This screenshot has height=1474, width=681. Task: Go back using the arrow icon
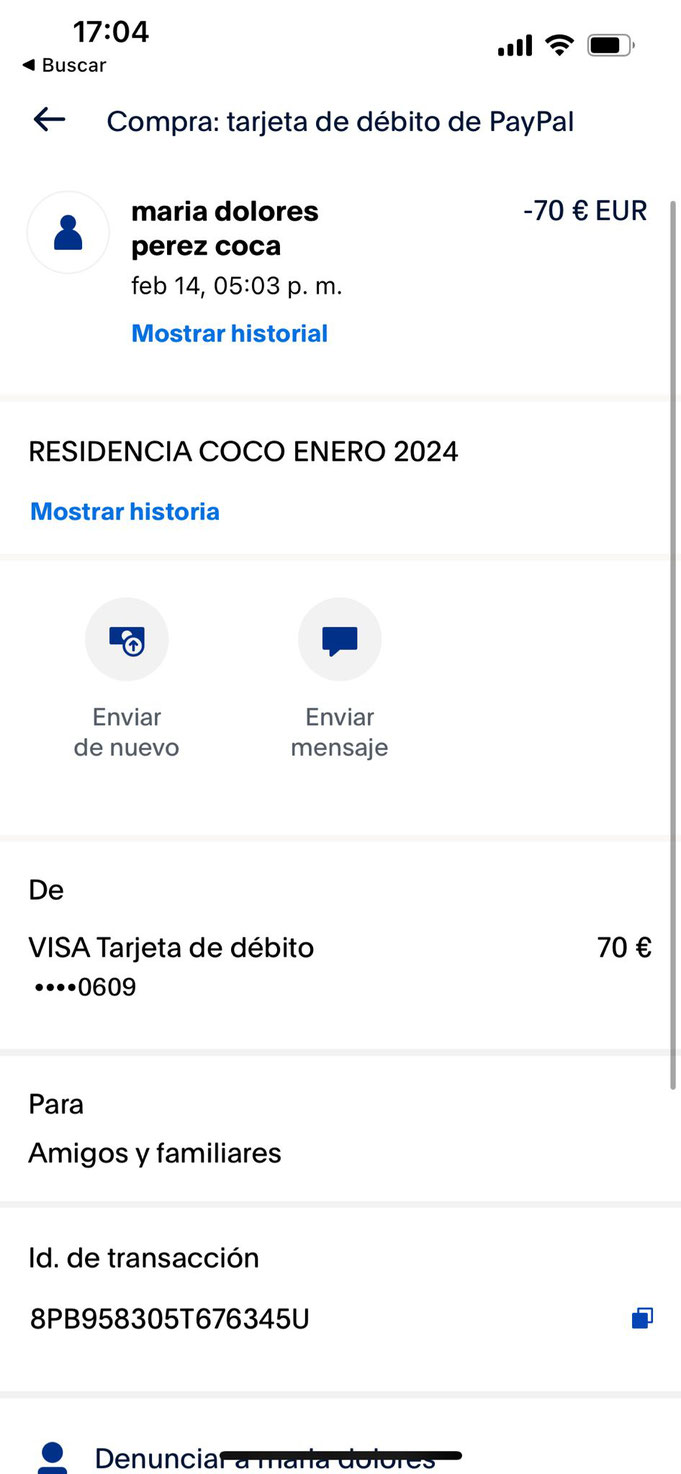[49, 120]
